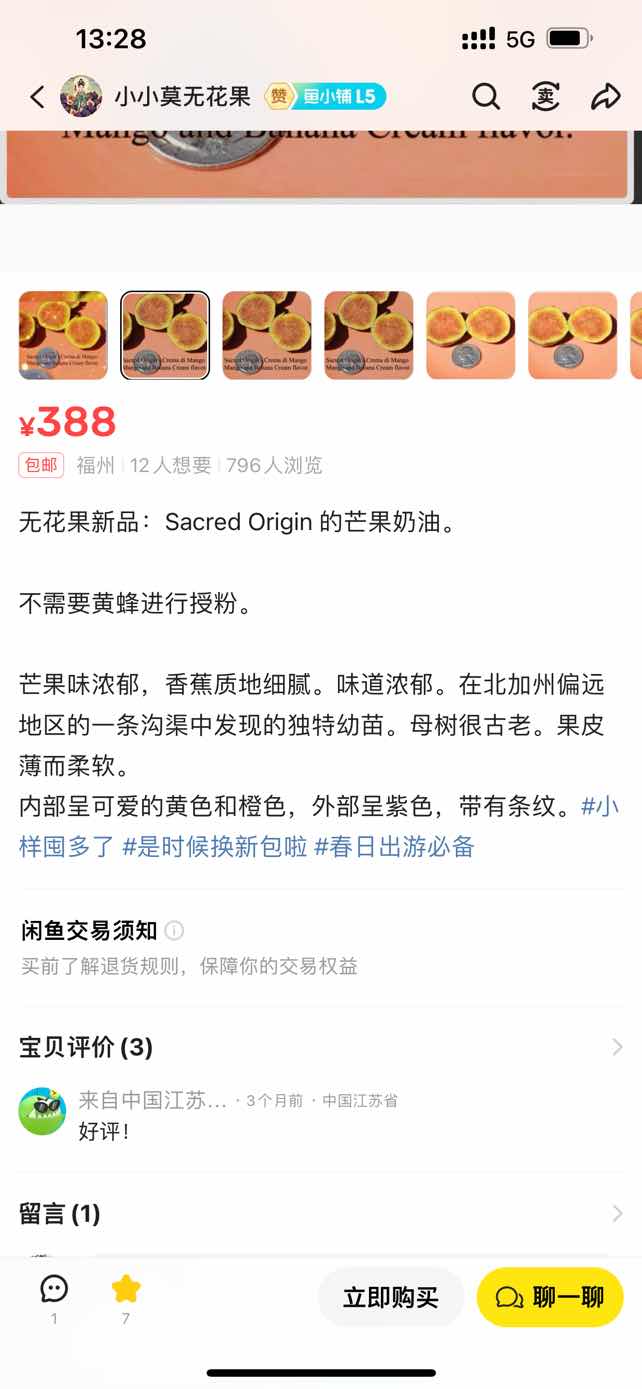
Task: Tap 立即购买 to buy now
Action: tap(391, 1298)
